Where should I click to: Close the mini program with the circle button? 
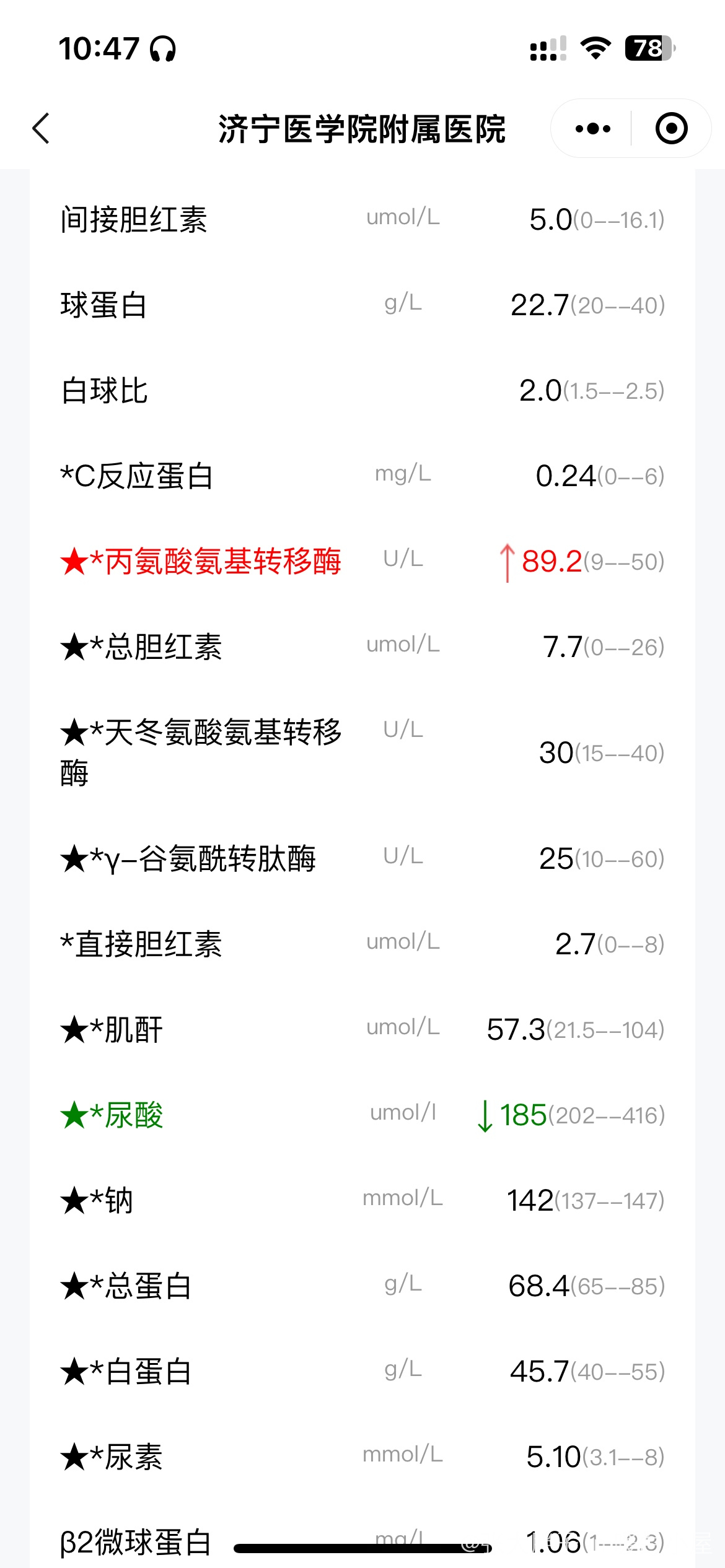(671, 129)
